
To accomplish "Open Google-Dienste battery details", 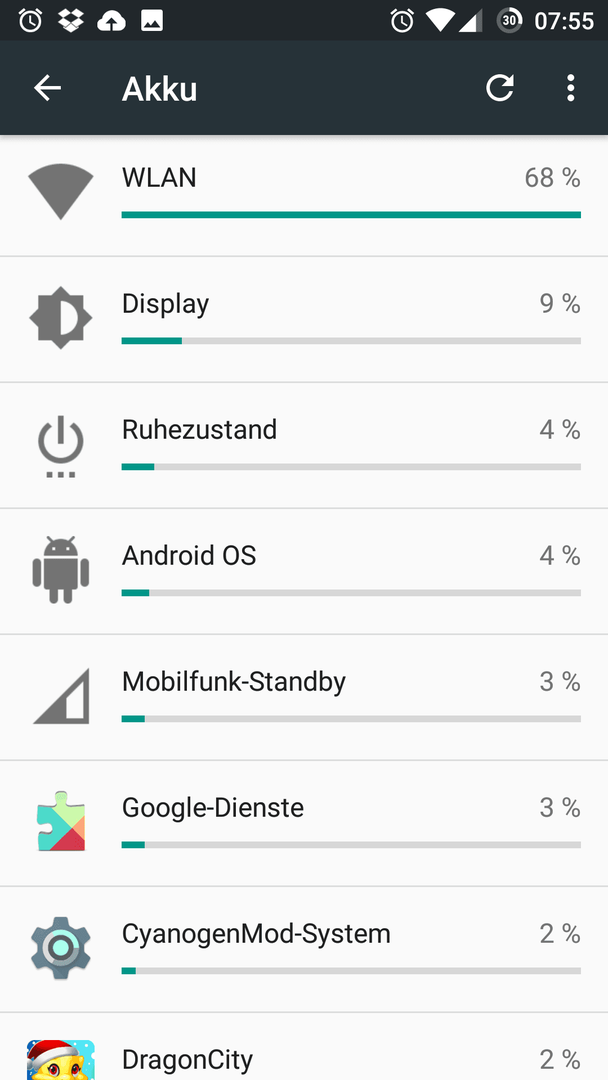I will (304, 824).
